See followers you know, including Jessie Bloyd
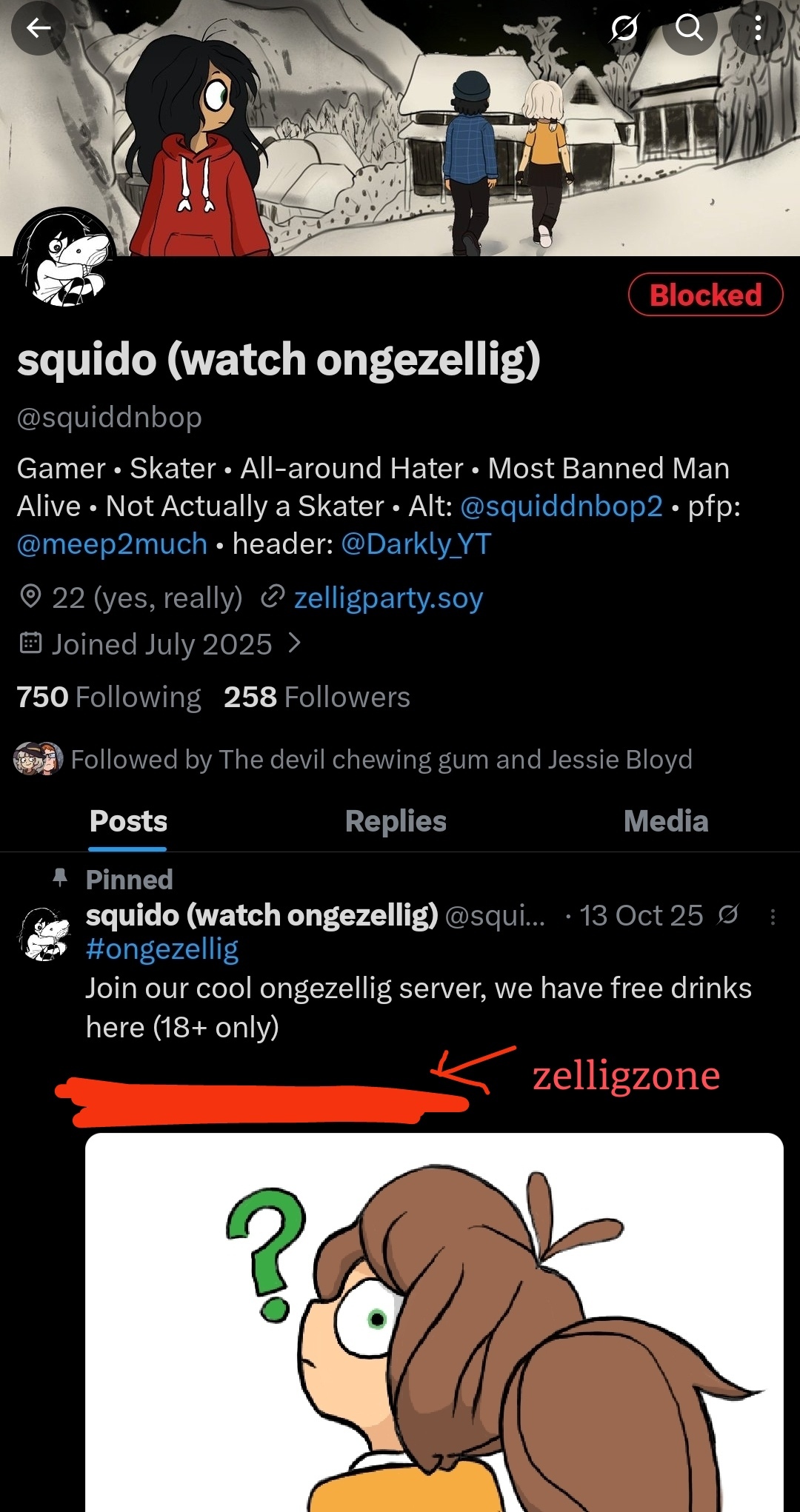Screen dimensions: 800x1512 click(x=381, y=760)
